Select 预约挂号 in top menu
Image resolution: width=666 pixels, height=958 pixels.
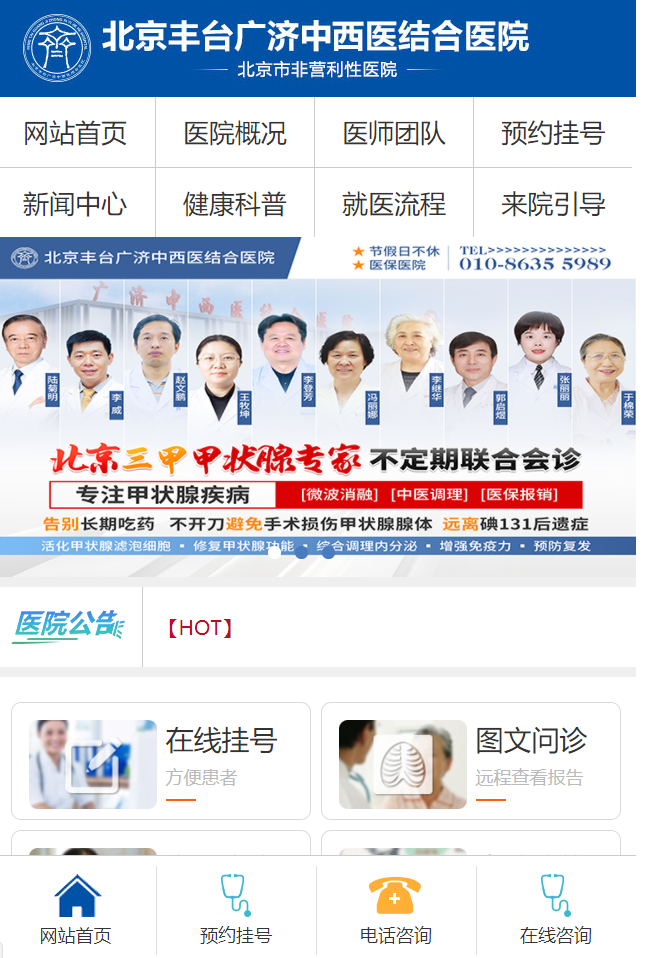tap(553, 133)
